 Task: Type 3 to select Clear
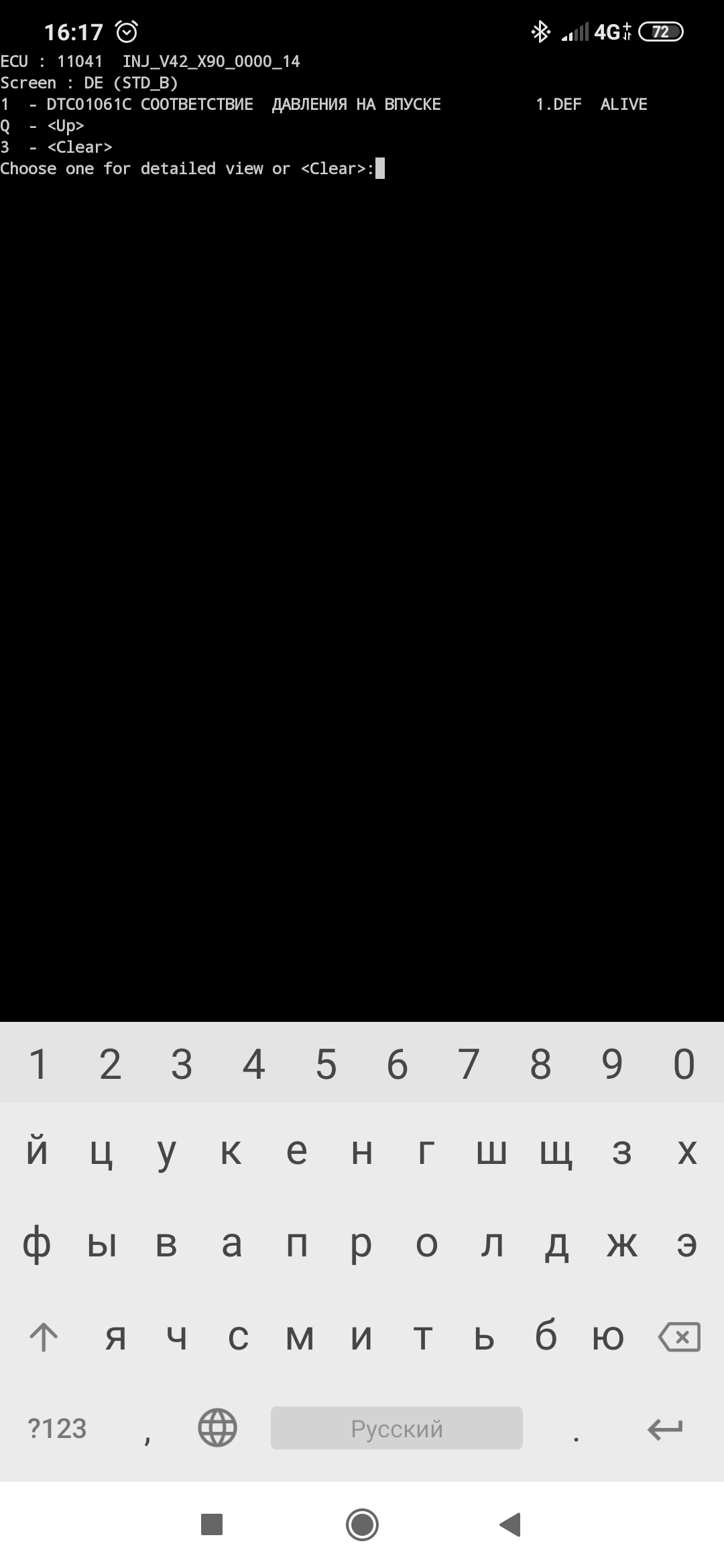182,1064
